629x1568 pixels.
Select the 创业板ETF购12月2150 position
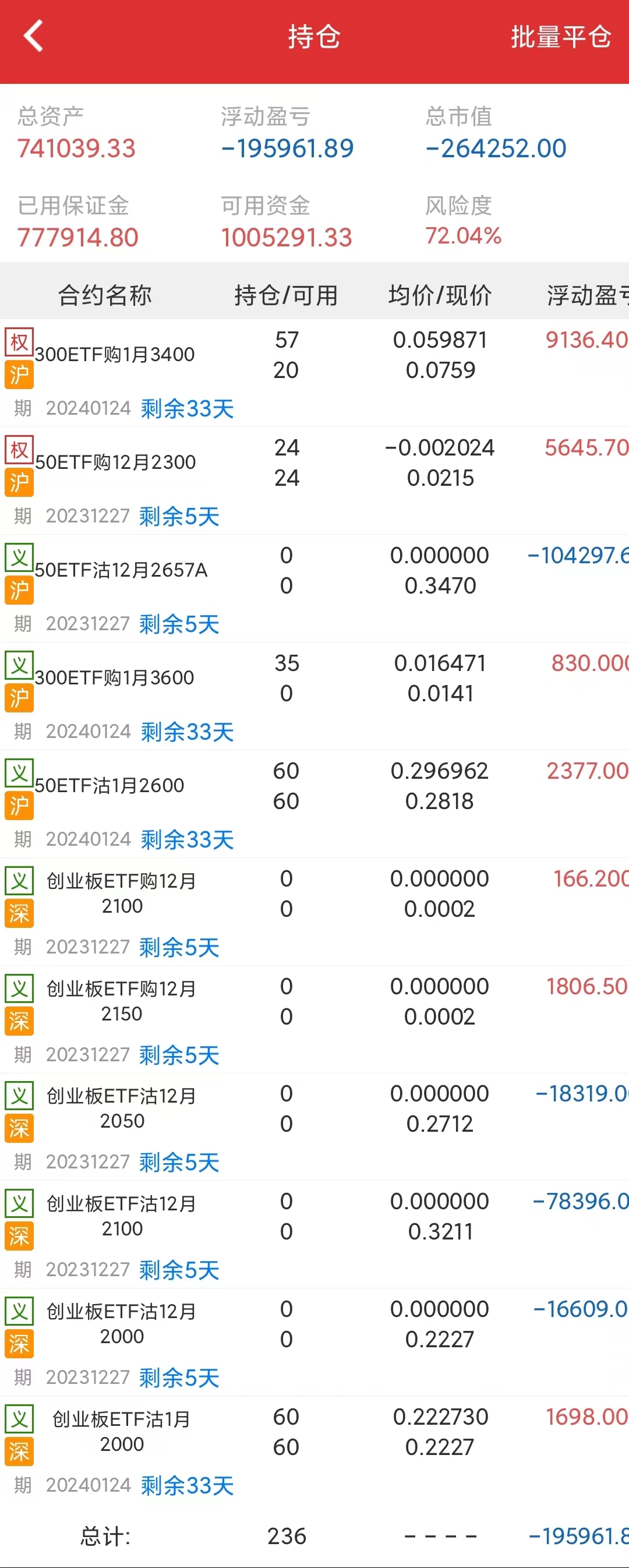[122, 1001]
